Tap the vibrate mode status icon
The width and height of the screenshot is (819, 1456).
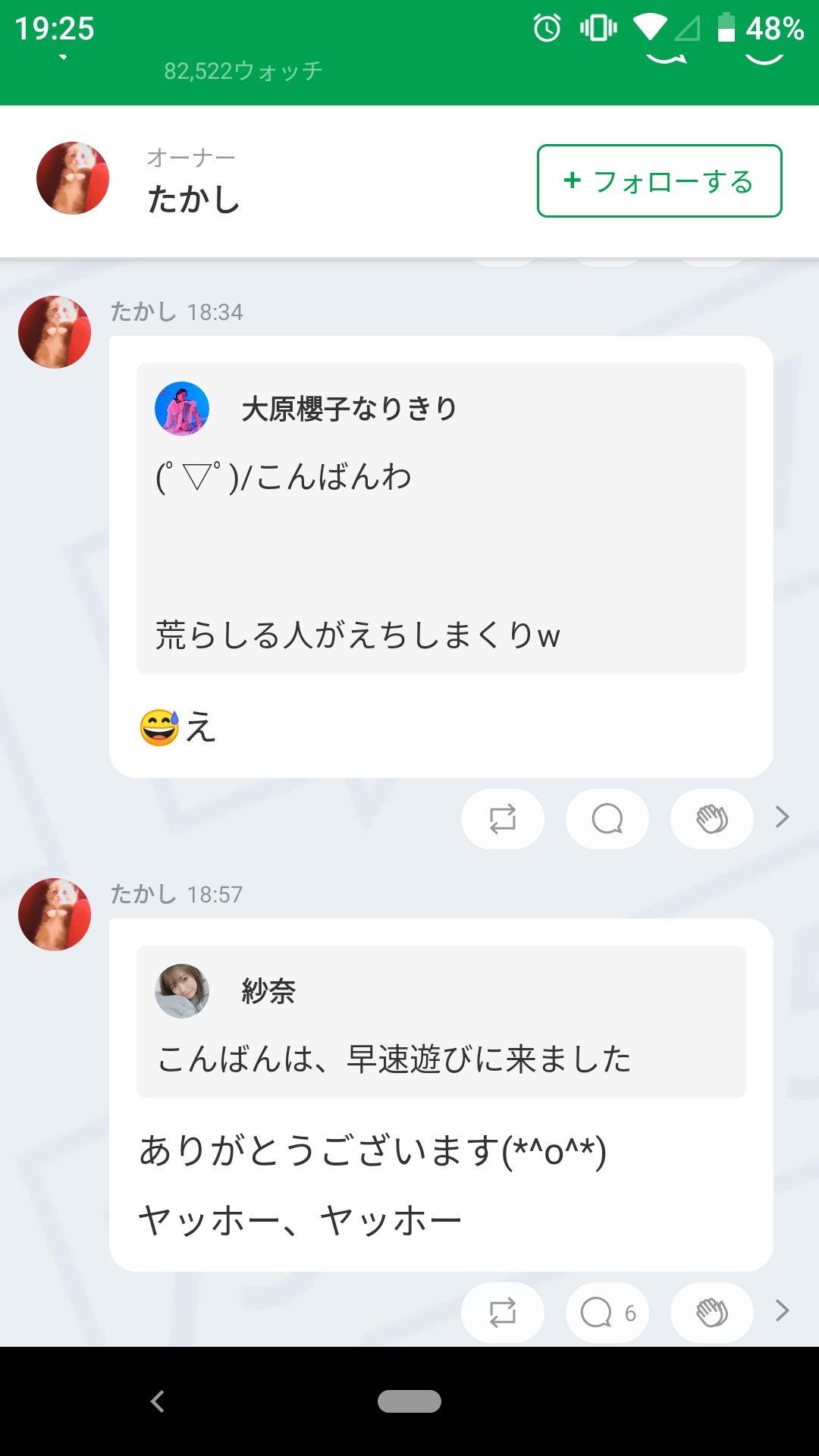[598, 28]
